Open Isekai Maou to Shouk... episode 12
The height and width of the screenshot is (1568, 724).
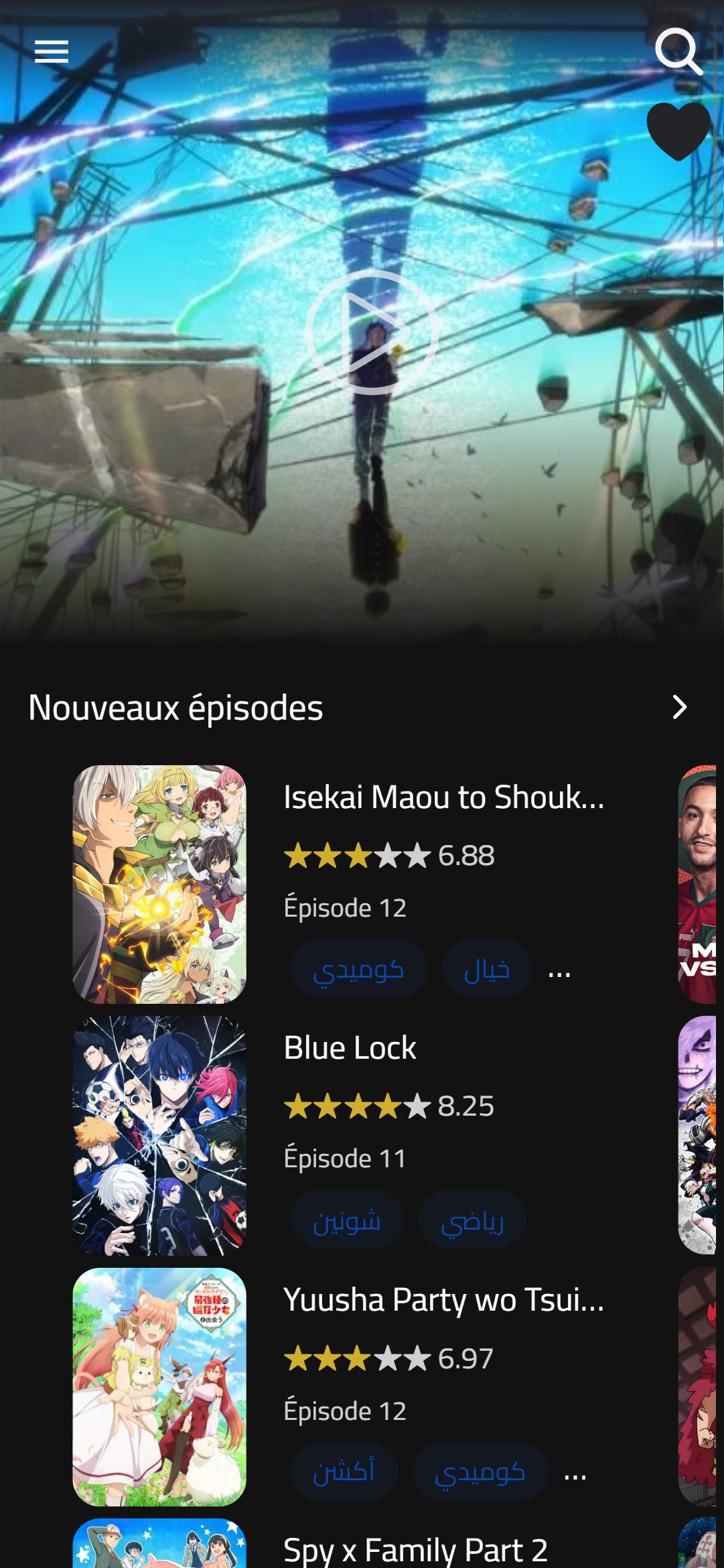click(x=443, y=797)
